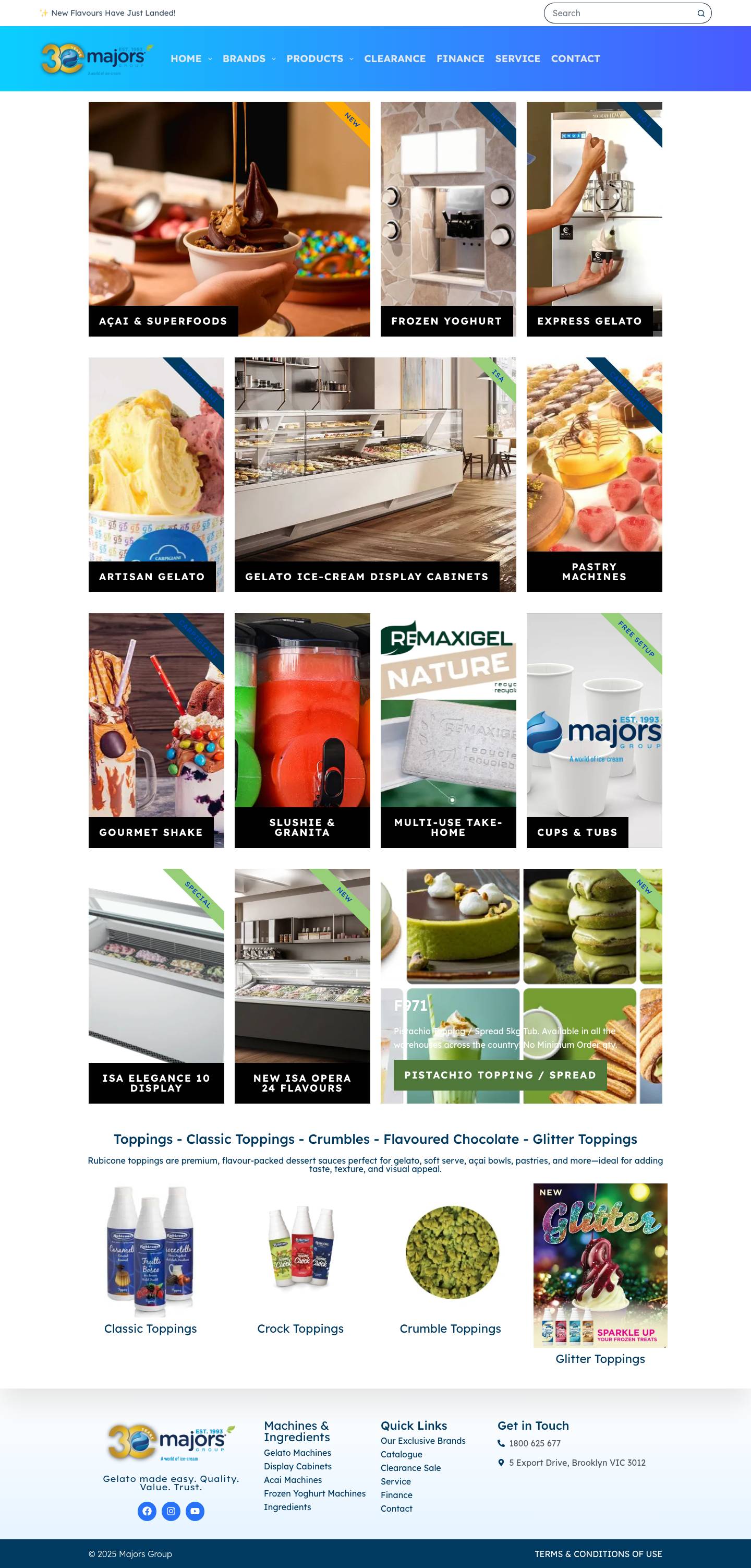Click the location pin icon beside the address
The width and height of the screenshot is (751, 1568).
coord(501,1463)
